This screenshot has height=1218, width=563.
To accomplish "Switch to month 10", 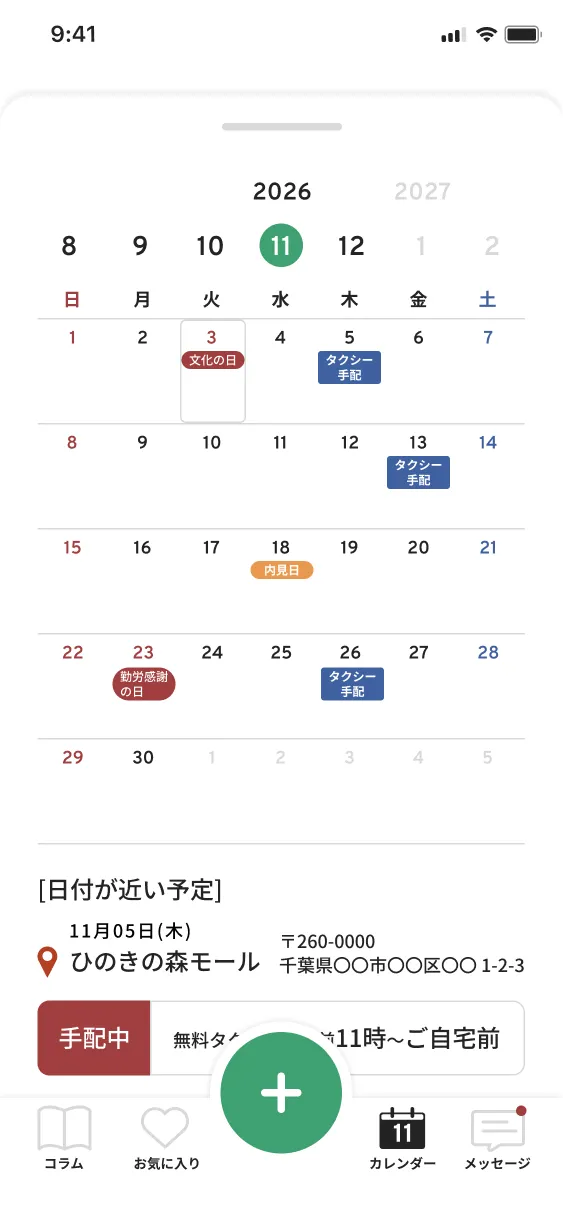I will (x=210, y=246).
